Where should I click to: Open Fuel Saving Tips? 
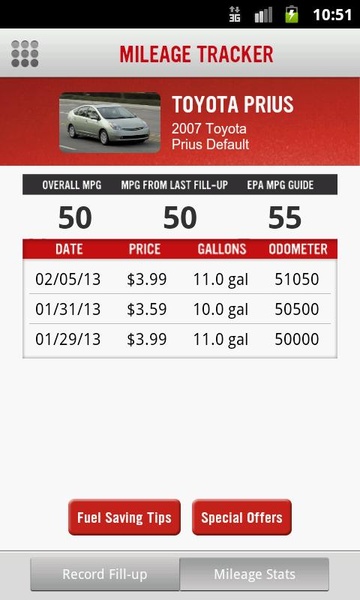124,517
